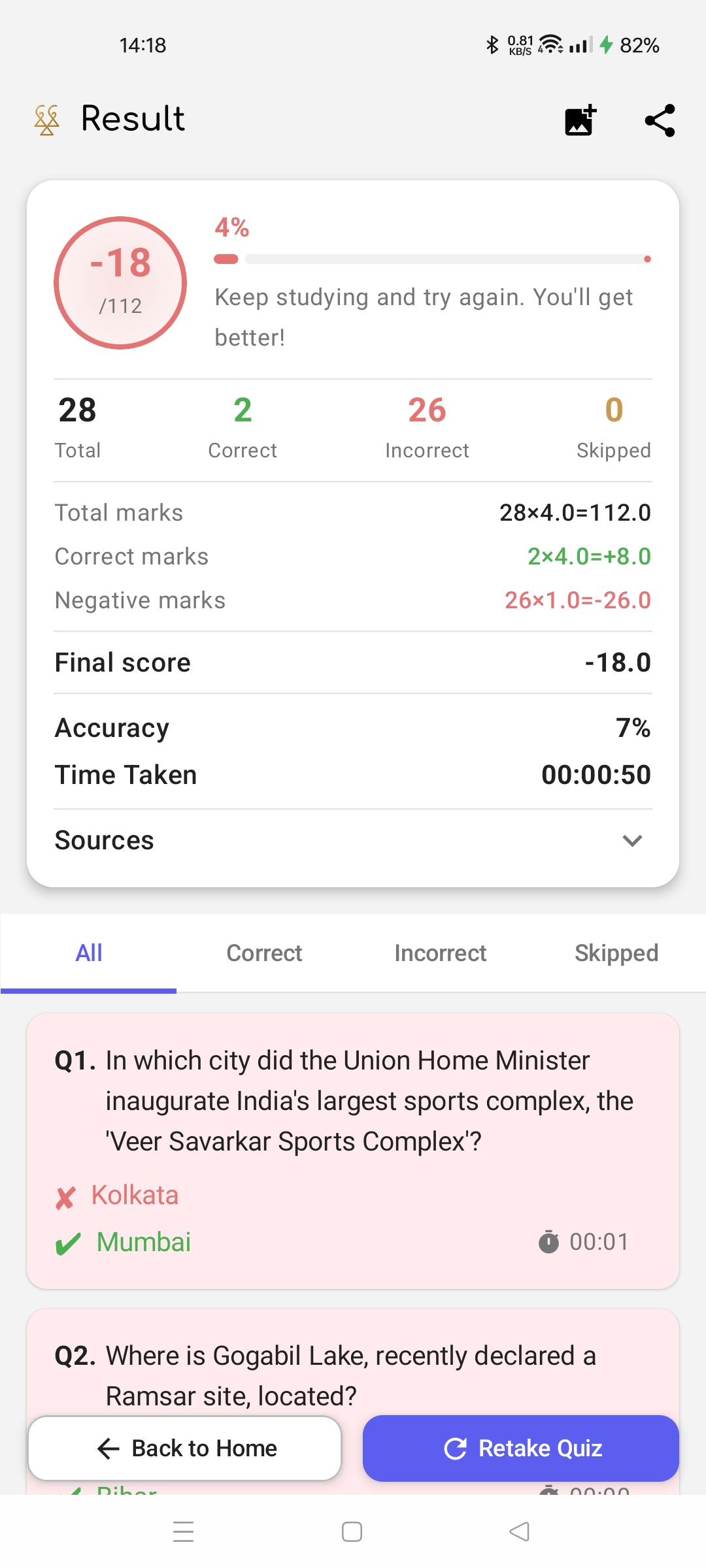Tap the Bluetooth icon in status bar
This screenshot has height=1568, width=706.
(x=492, y=44)
